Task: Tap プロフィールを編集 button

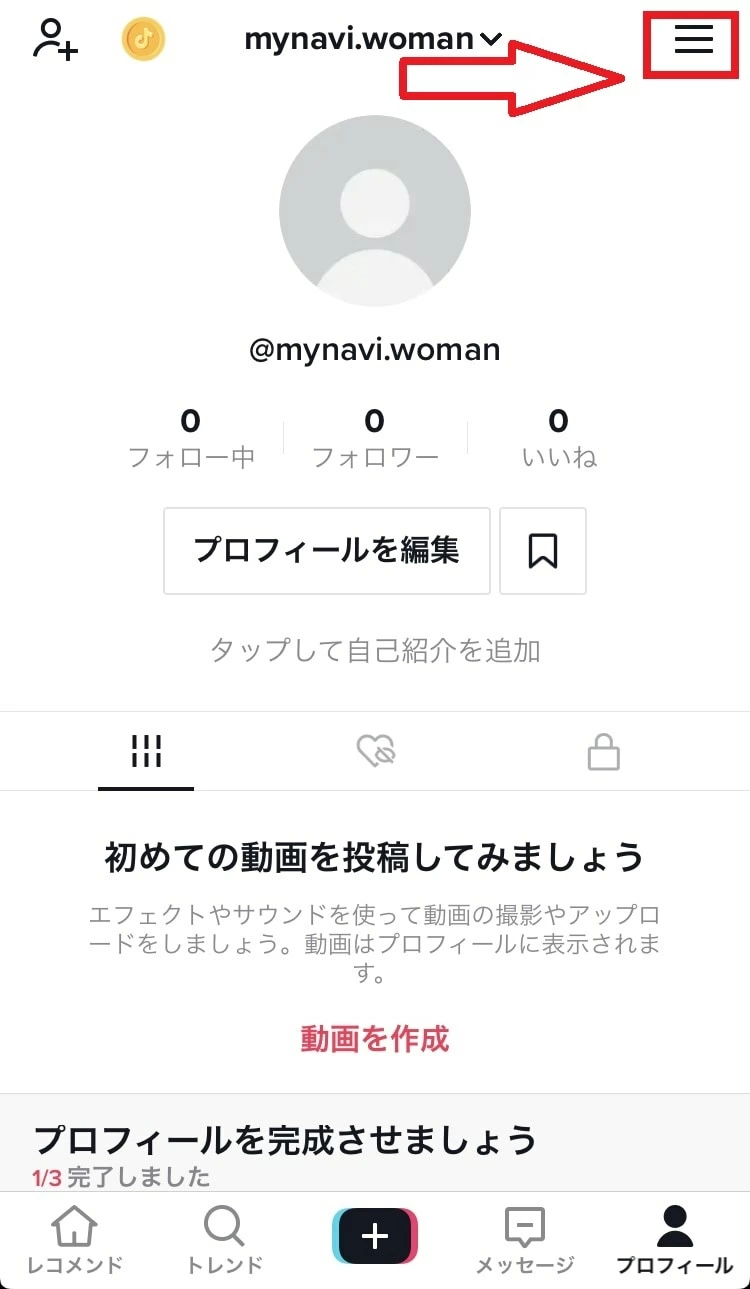Action: [327, 551]
